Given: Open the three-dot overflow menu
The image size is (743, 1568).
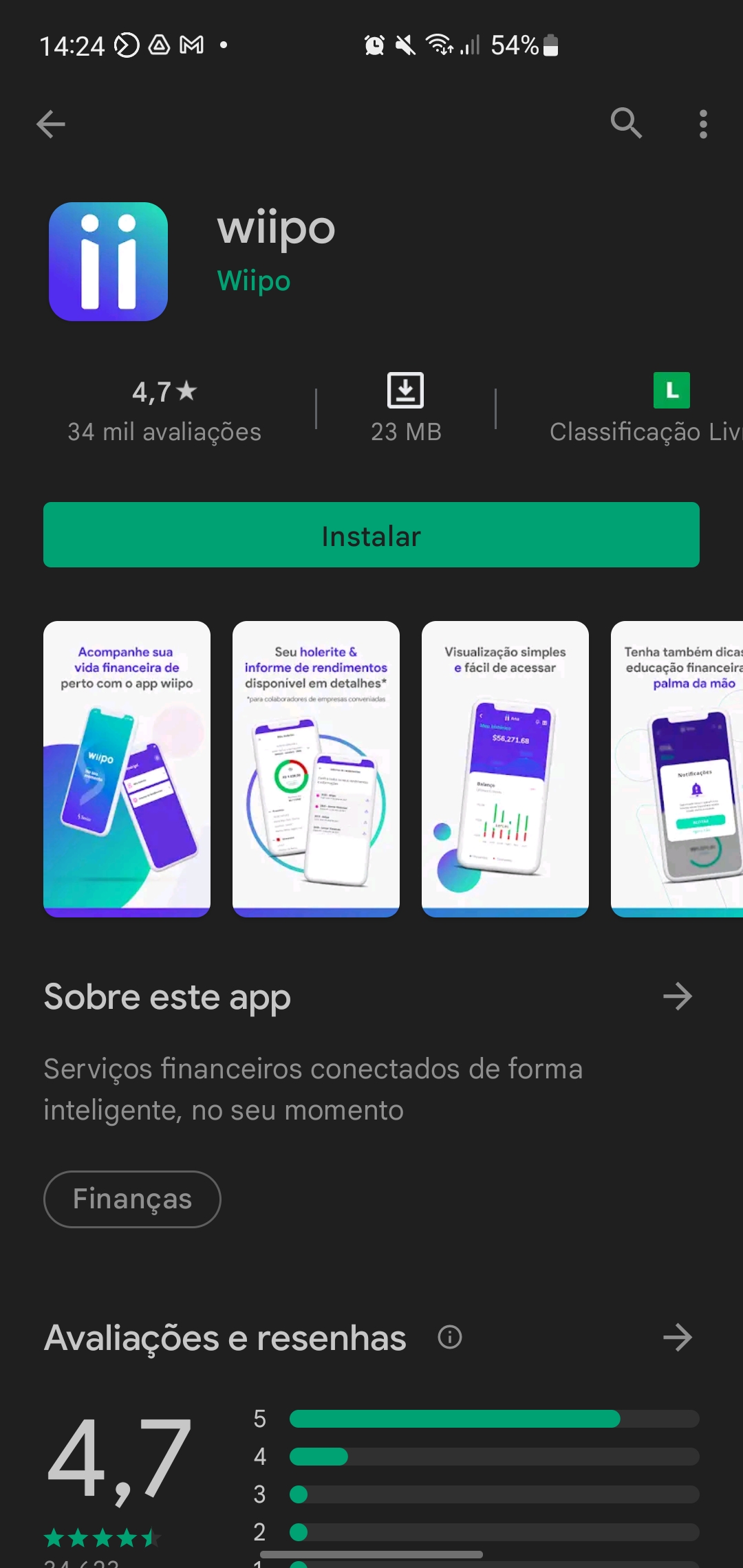Looking at the screenshot, I should pyautogui.click(x=702, y=124).
